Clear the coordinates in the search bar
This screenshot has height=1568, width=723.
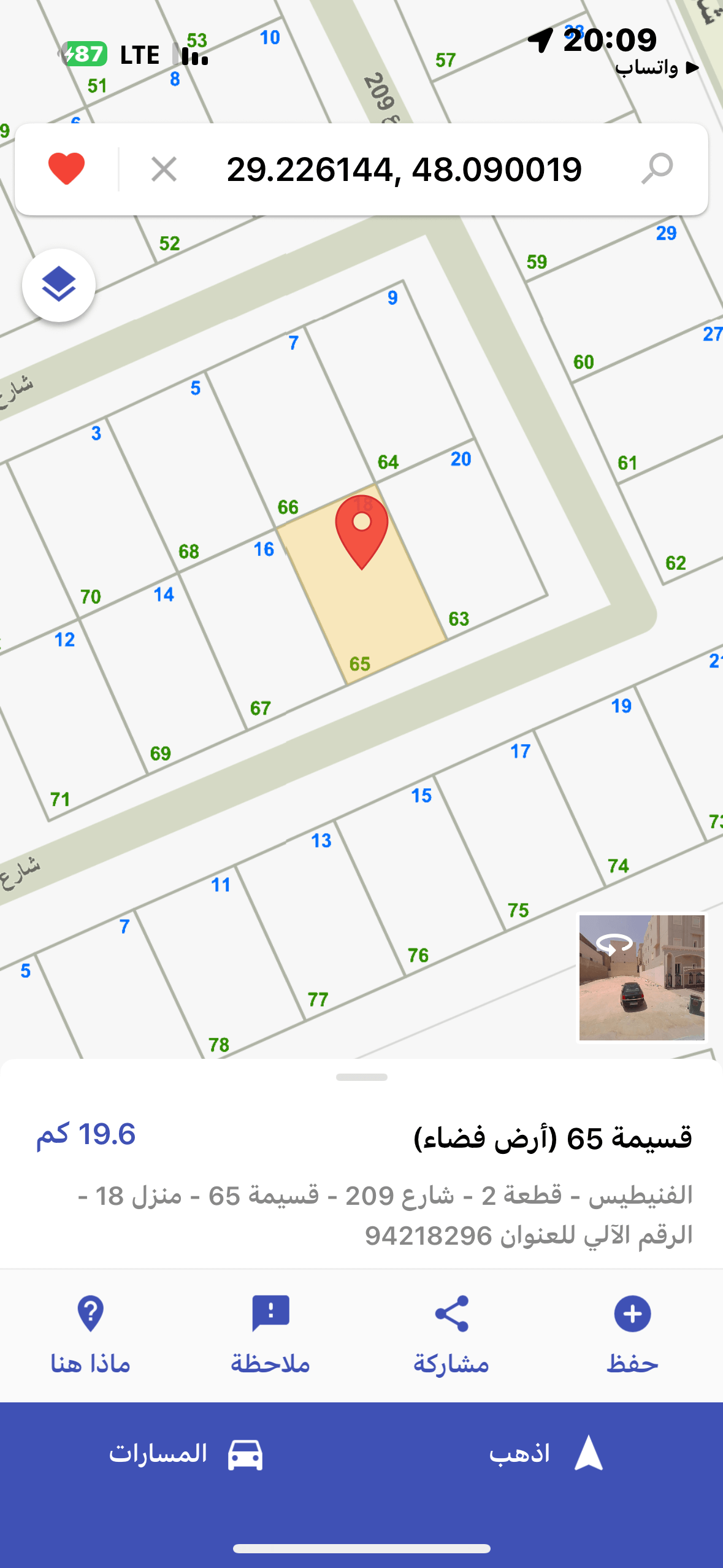pyautogui.click(x=164, y=169)
